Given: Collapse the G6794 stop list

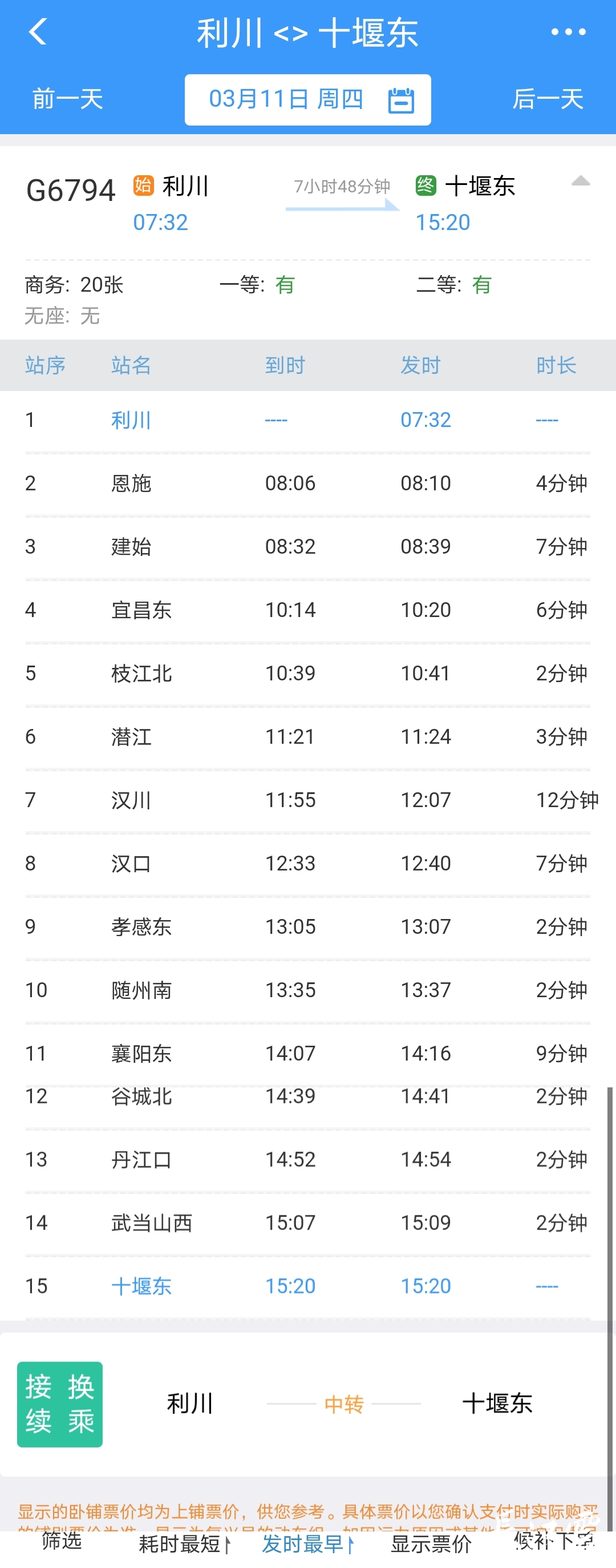Looking at the screenshot, I should (581, 182).
